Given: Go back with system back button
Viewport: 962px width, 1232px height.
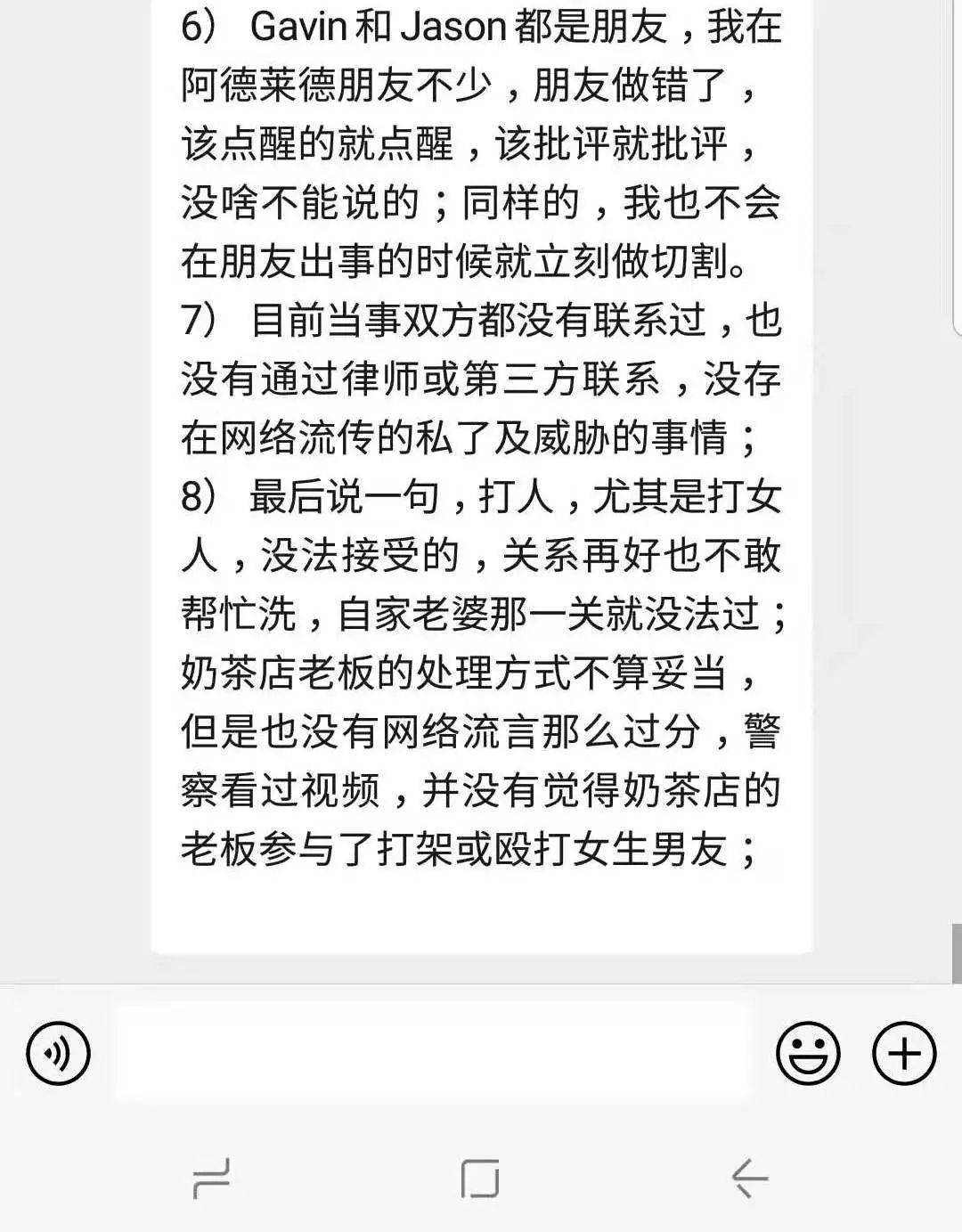Looking at the screenshot, I should (749, 1179).
